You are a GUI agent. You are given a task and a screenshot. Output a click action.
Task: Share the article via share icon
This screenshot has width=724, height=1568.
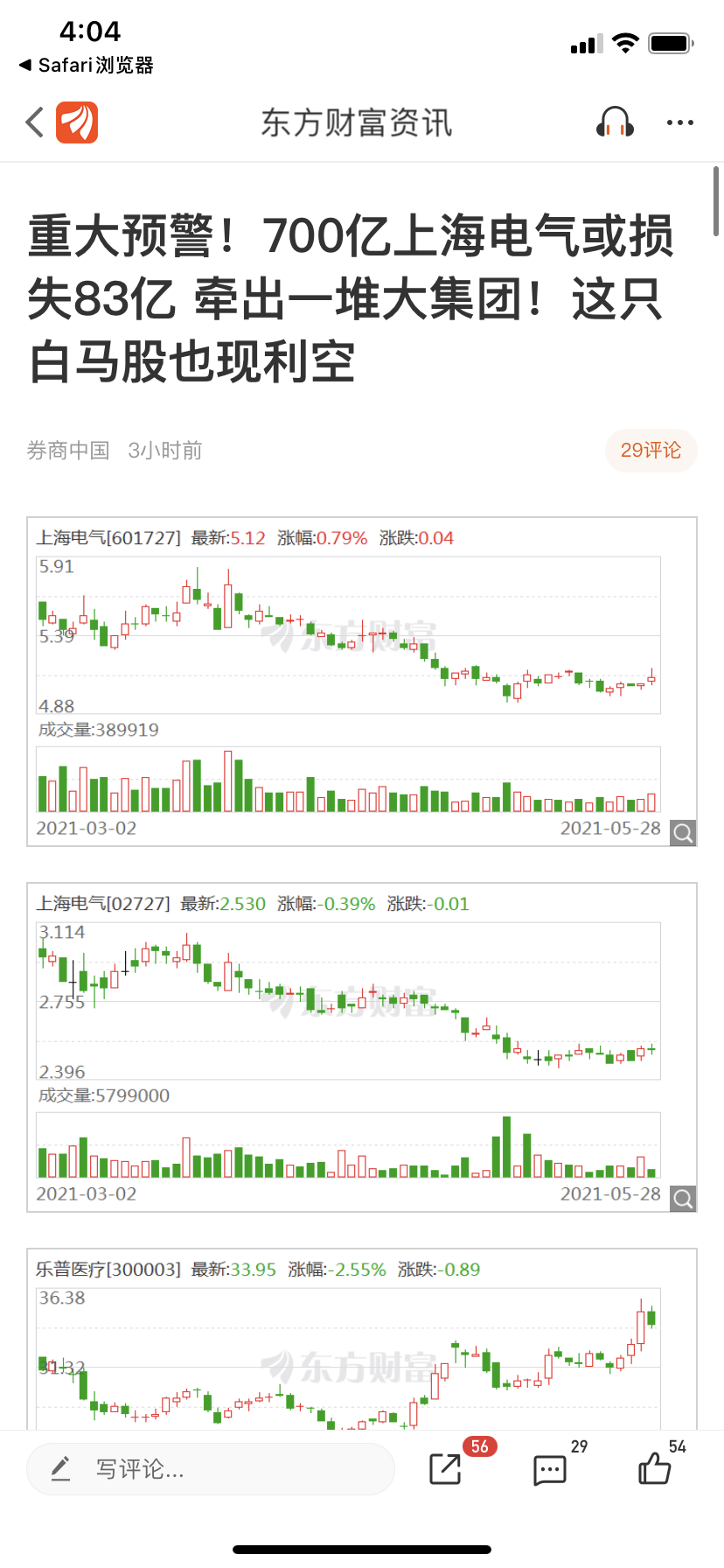pyautogui.click(x=446, y=1468)
